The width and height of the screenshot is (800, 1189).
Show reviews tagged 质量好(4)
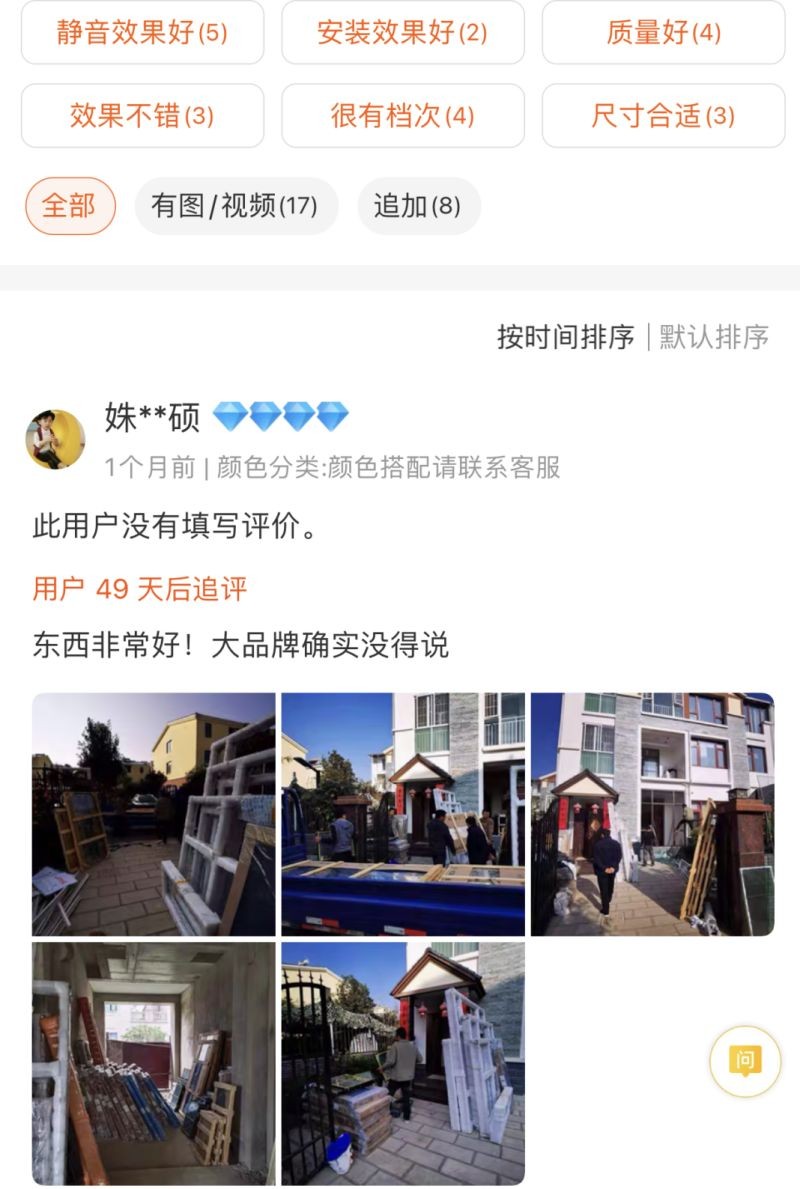[663, 32]
